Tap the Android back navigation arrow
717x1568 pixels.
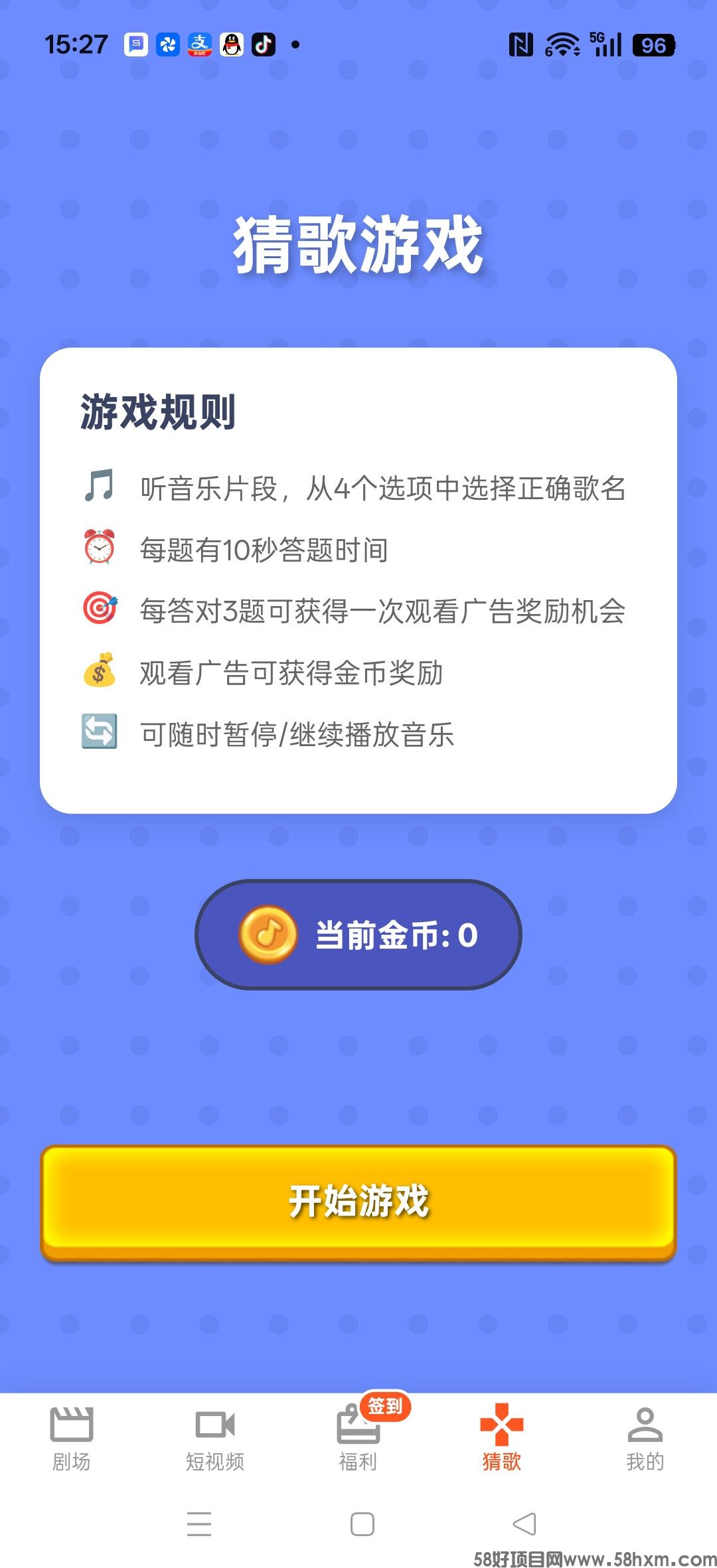pyautogui.click(x=523, y=1524)
